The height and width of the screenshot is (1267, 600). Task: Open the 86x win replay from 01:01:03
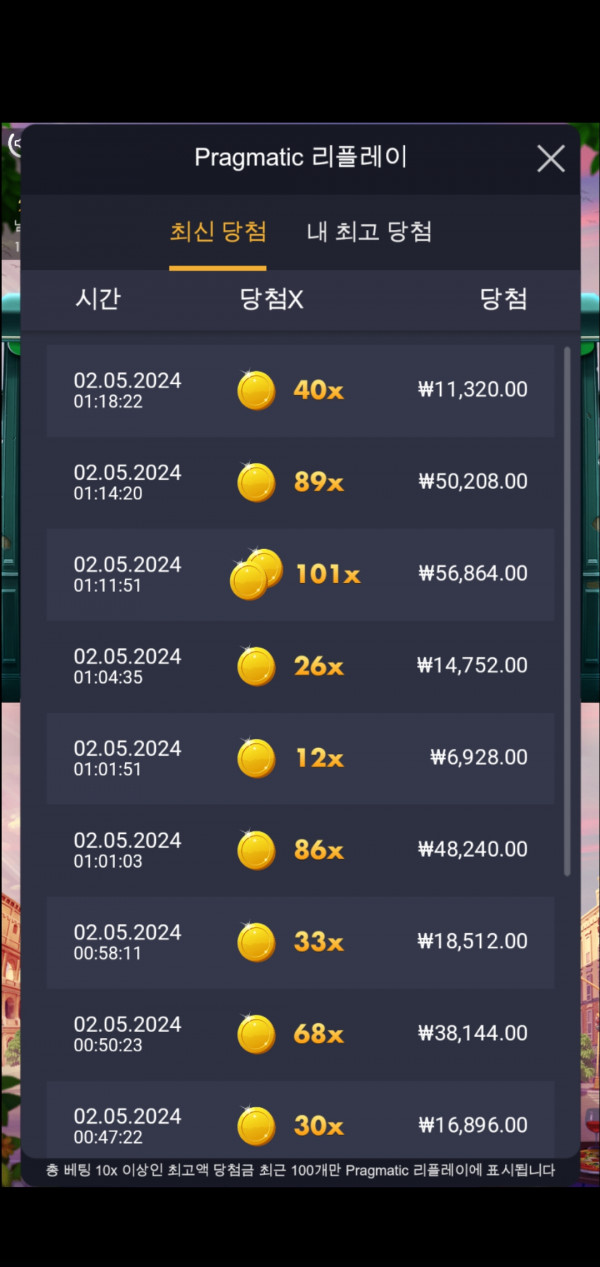[300, 850]
